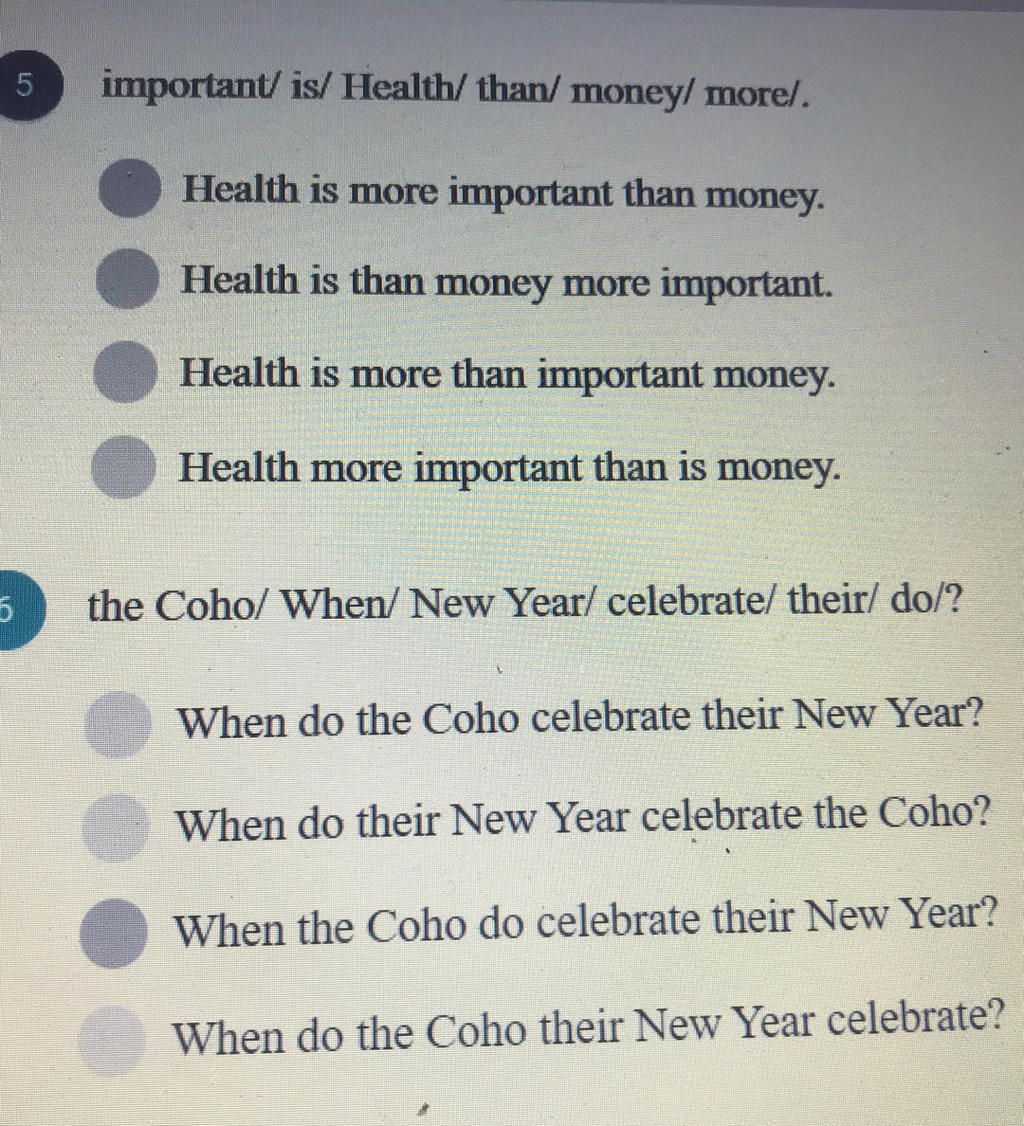Screen dimensions: 1024x1126
Task: Mark 'Health more important than is money.'
Action: pyautogui.click(x=122, y=465)
